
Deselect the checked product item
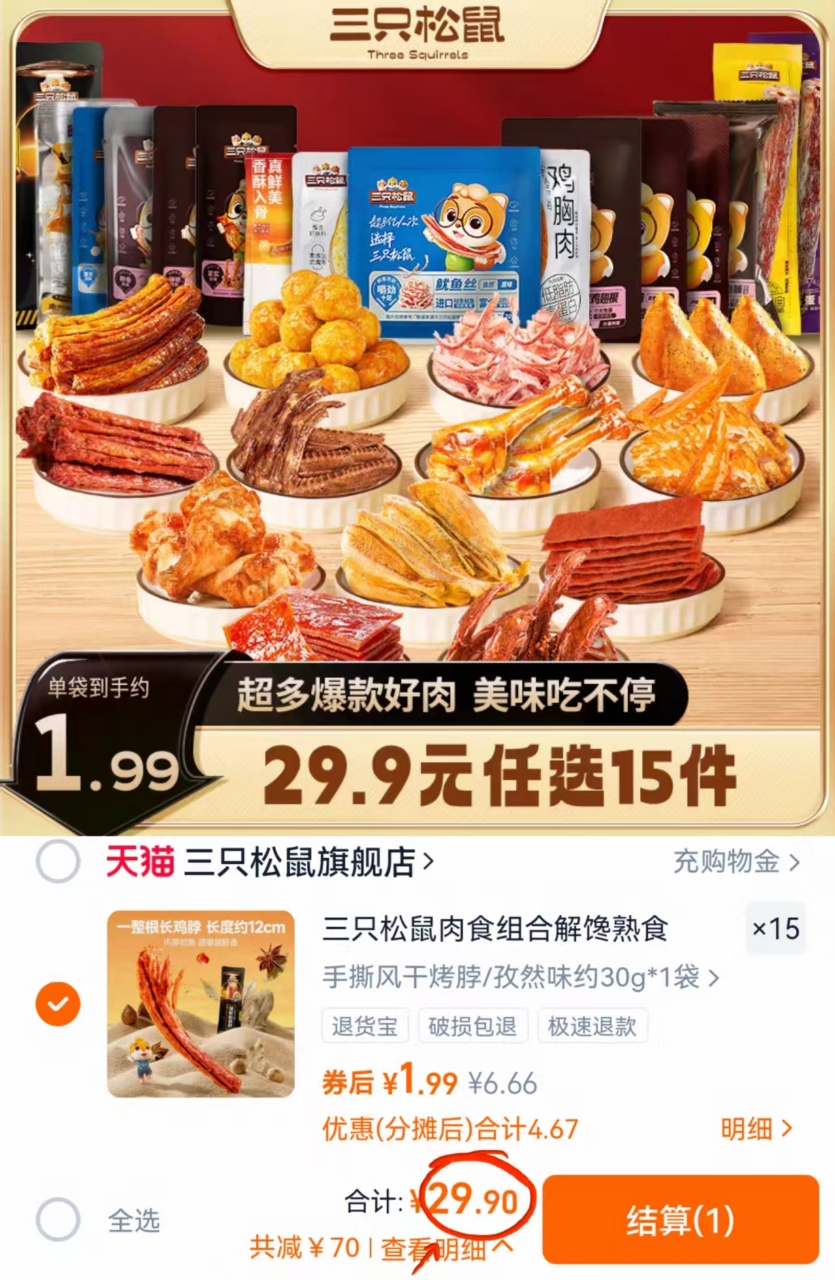57,1003
